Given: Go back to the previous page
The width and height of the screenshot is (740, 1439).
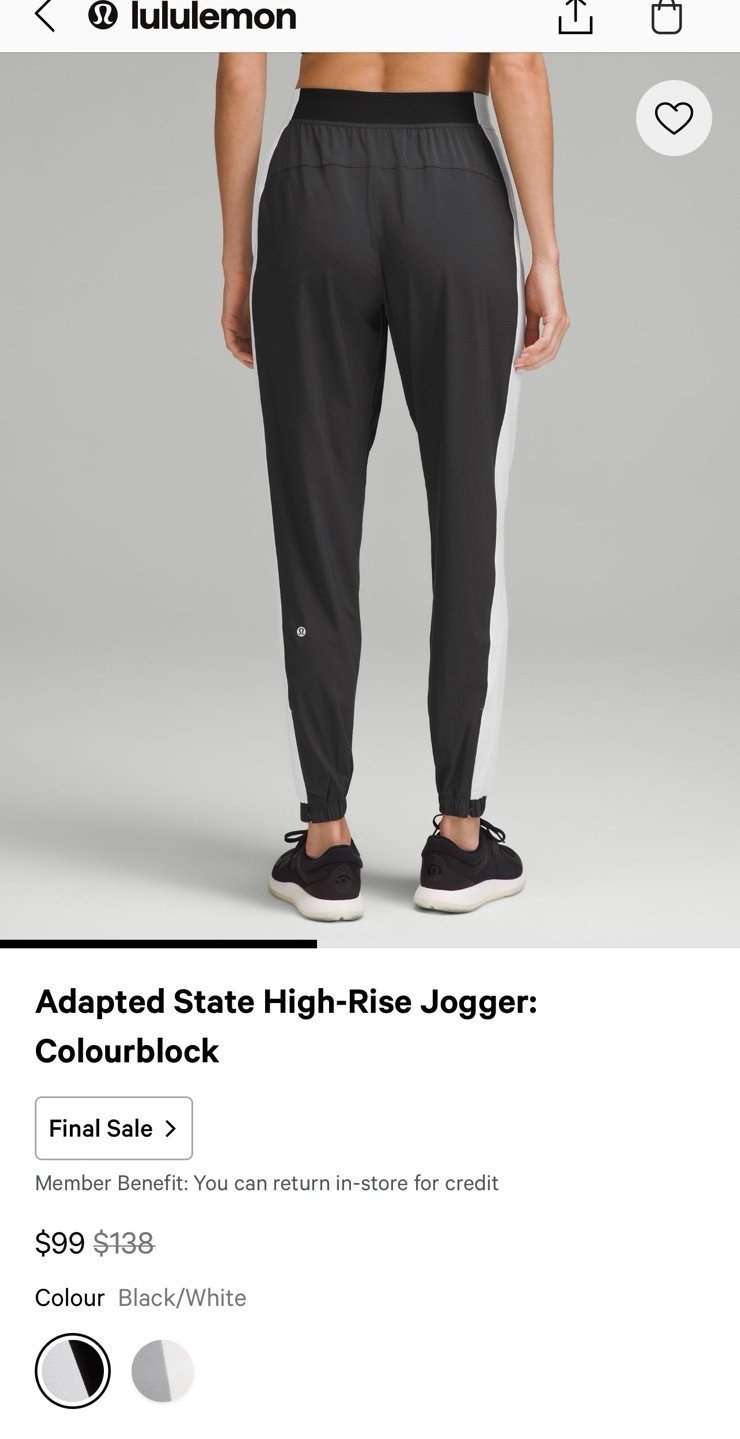Looking at the screenshot, I should coord(45,16).
